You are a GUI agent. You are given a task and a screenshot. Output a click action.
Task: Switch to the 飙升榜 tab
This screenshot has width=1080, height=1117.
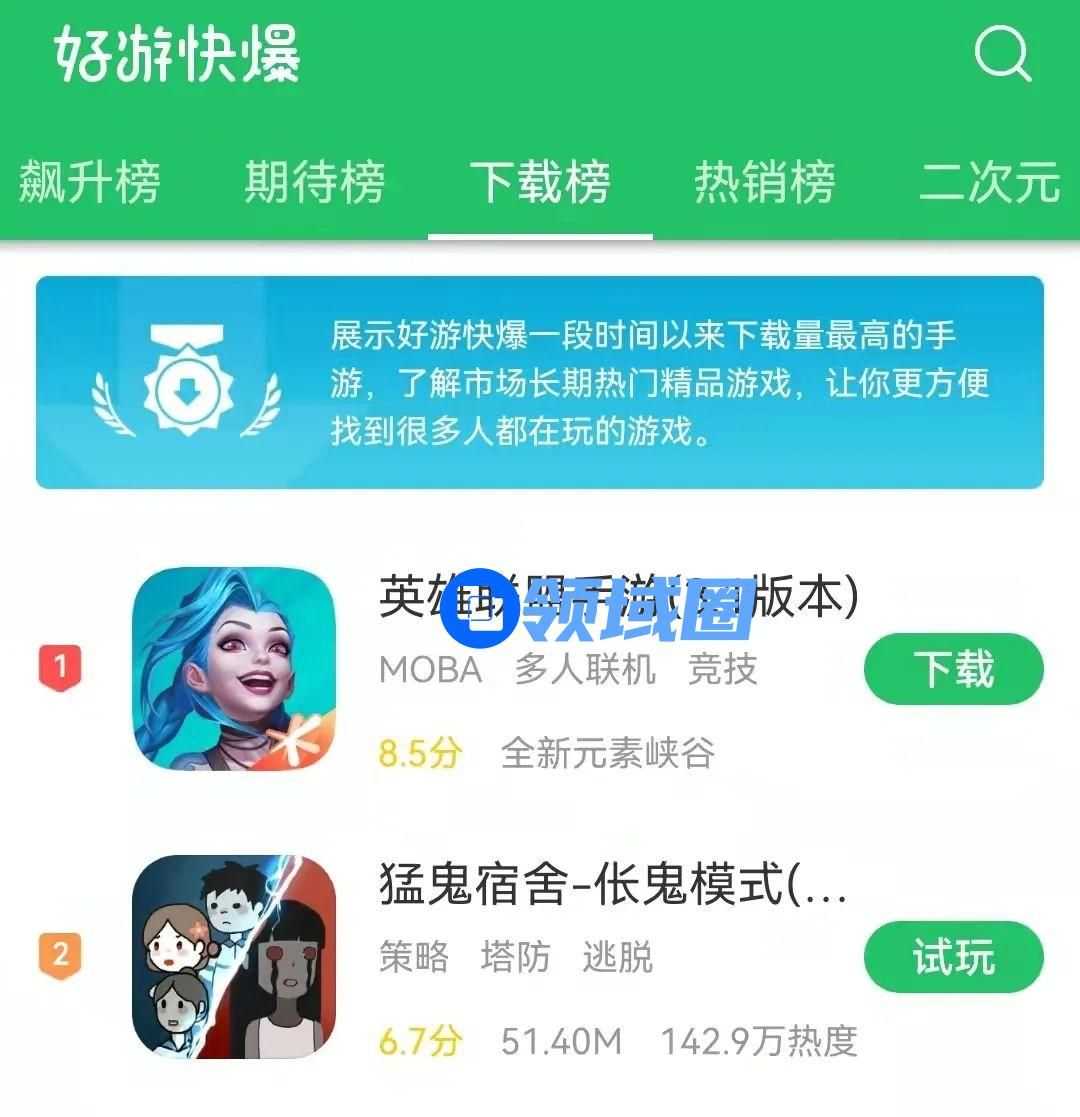click(89, 183)
